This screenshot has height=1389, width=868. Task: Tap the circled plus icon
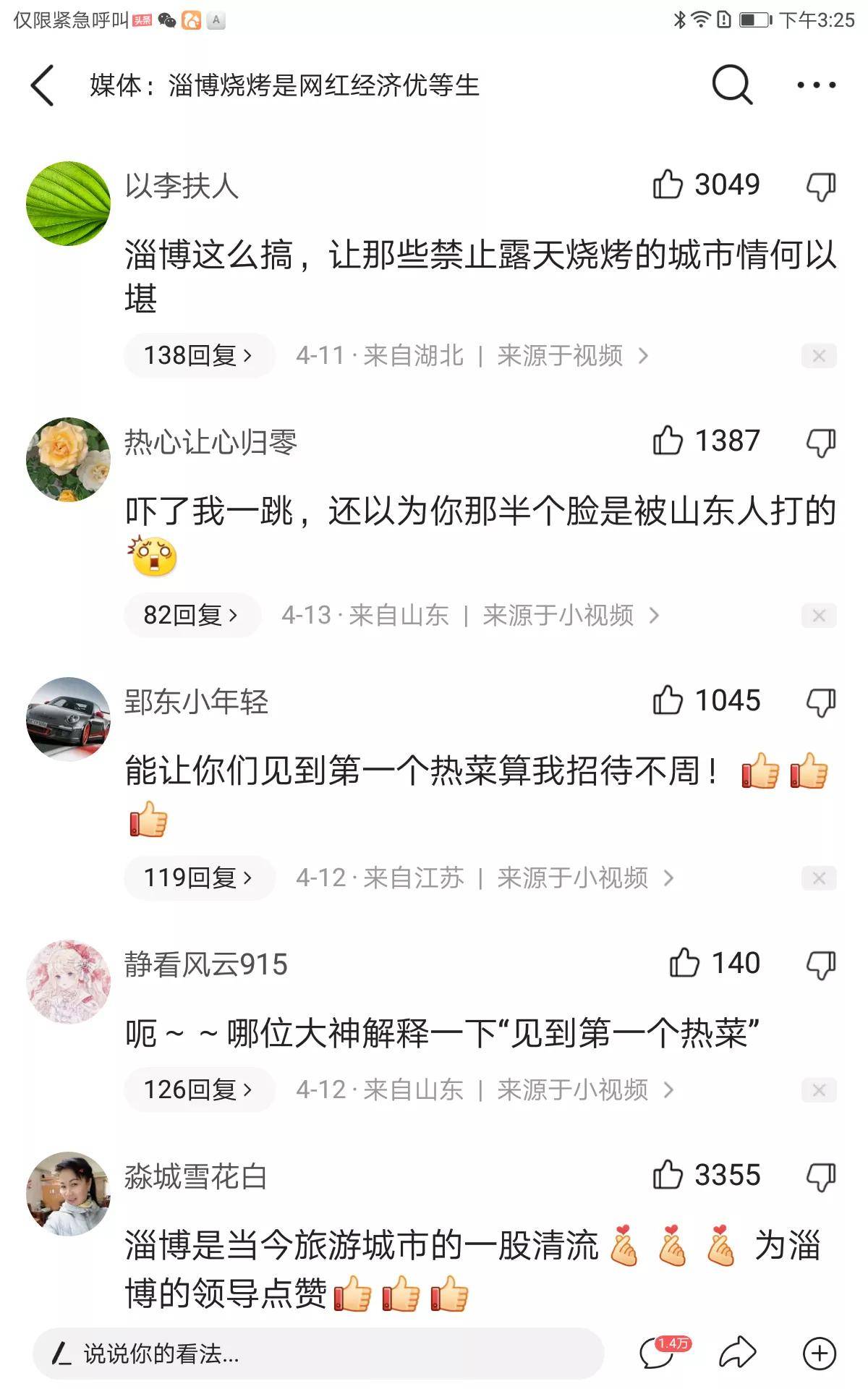pyautogui.click(x=820, y=1354)
